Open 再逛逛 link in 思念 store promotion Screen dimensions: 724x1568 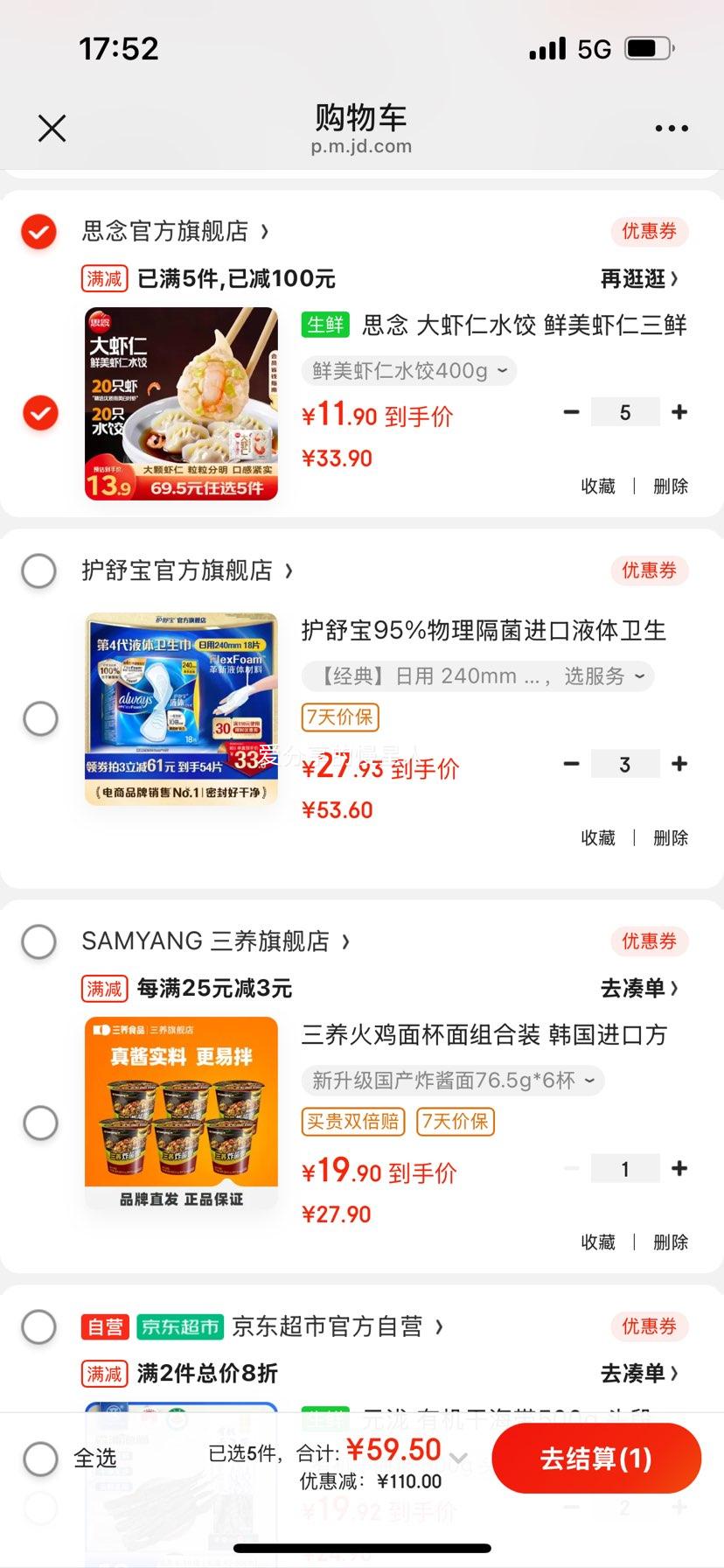click(641, 277)
